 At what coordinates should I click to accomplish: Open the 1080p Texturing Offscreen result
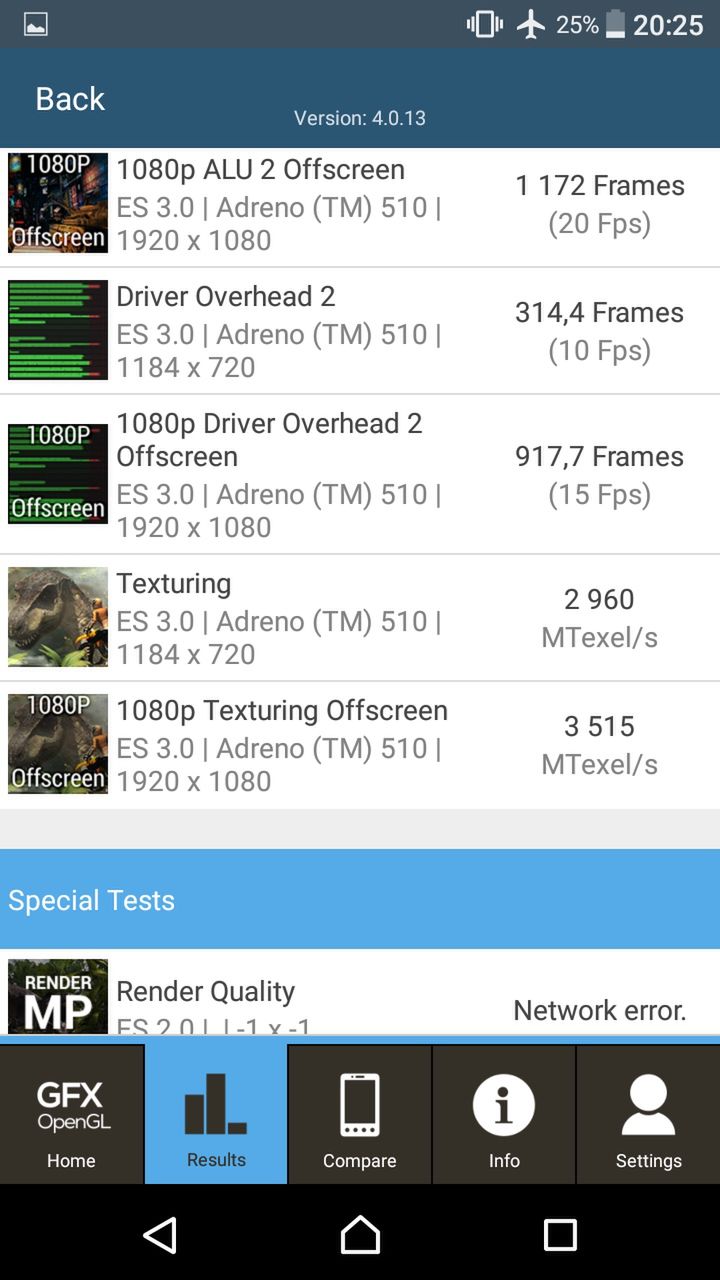(360, 745)
